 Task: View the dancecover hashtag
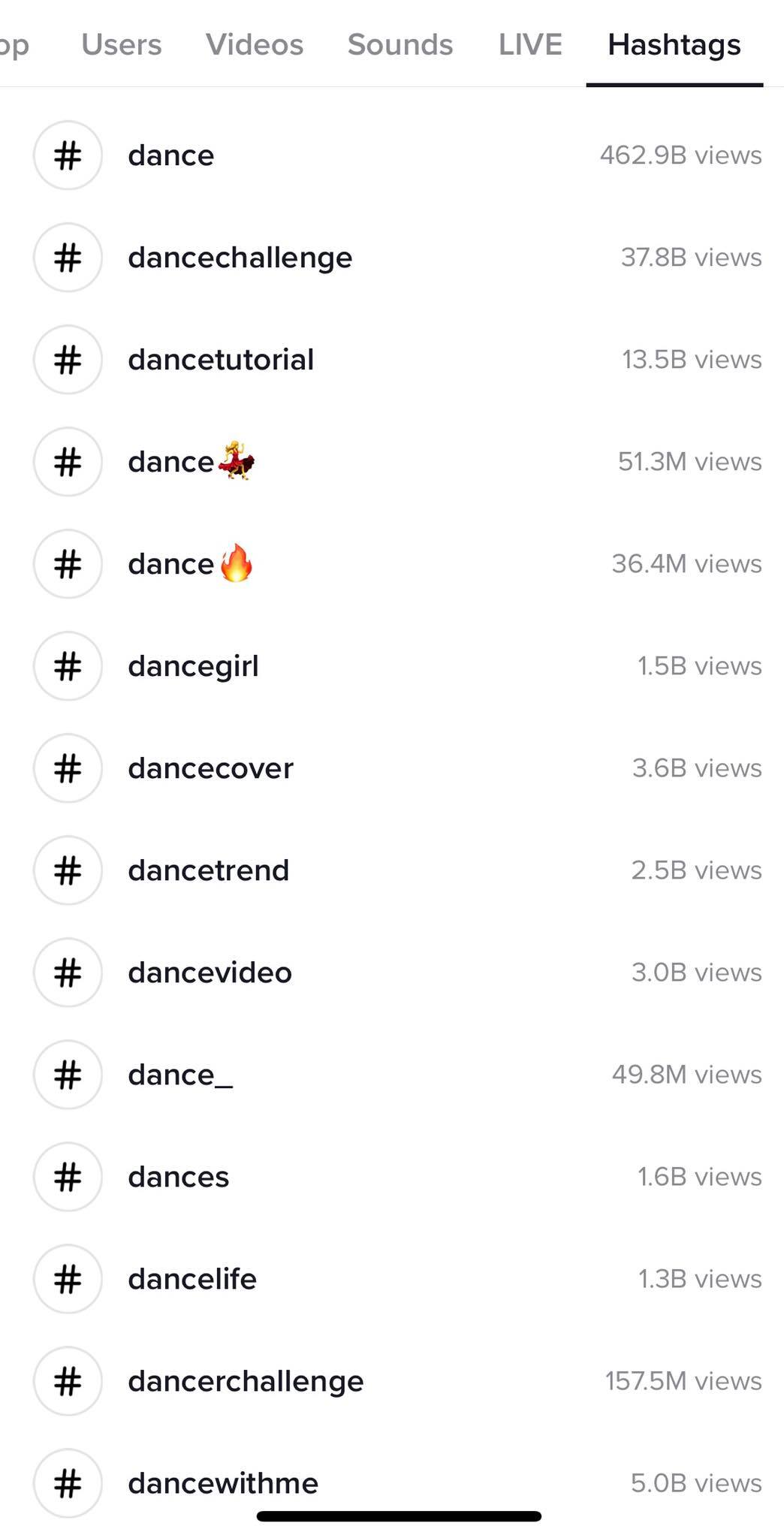[392, 768]
